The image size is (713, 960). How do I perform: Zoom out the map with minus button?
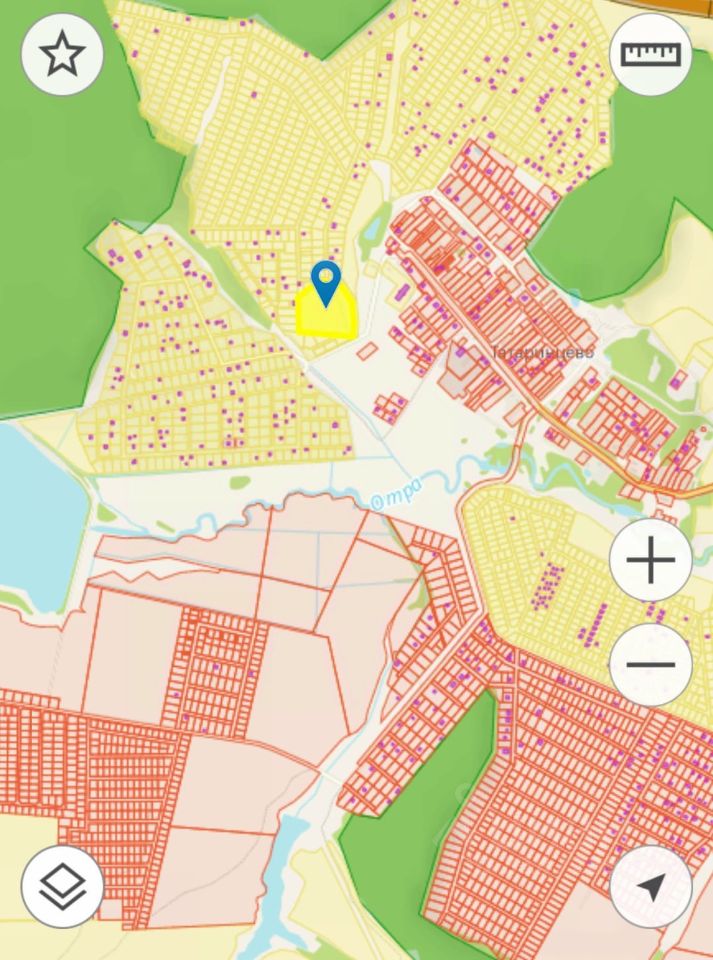click(x=651, y=665)
